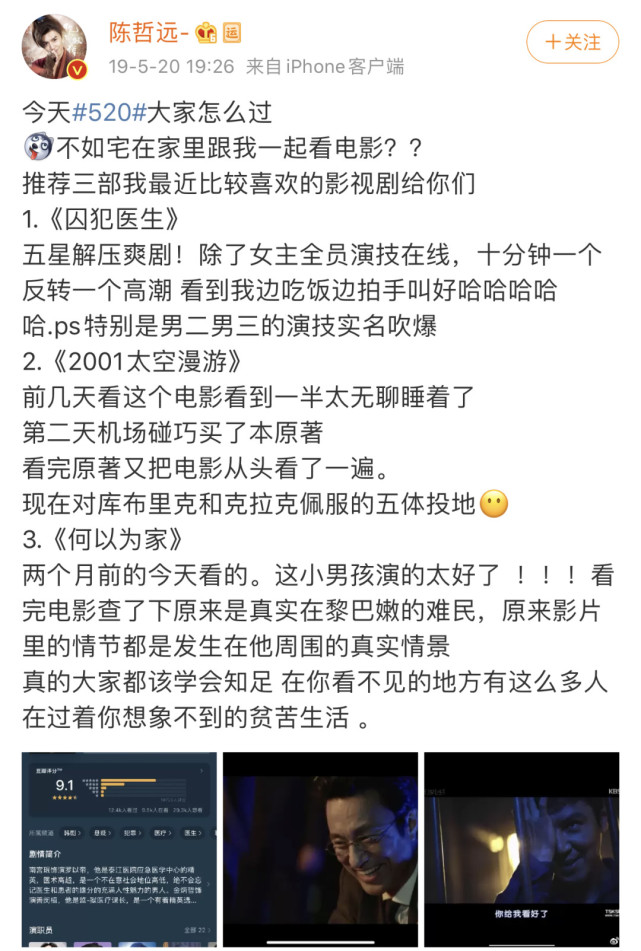Open the third image with the subtitle 你给我看好了
This screenshot has width=641, height=951.
tap(520, 850)
